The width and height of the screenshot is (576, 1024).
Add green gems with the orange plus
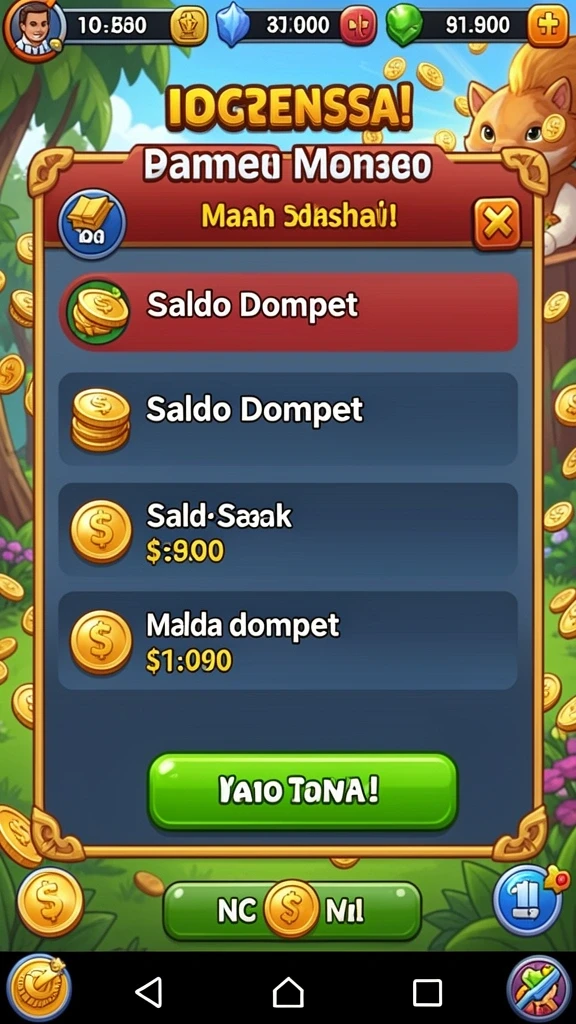547,25
